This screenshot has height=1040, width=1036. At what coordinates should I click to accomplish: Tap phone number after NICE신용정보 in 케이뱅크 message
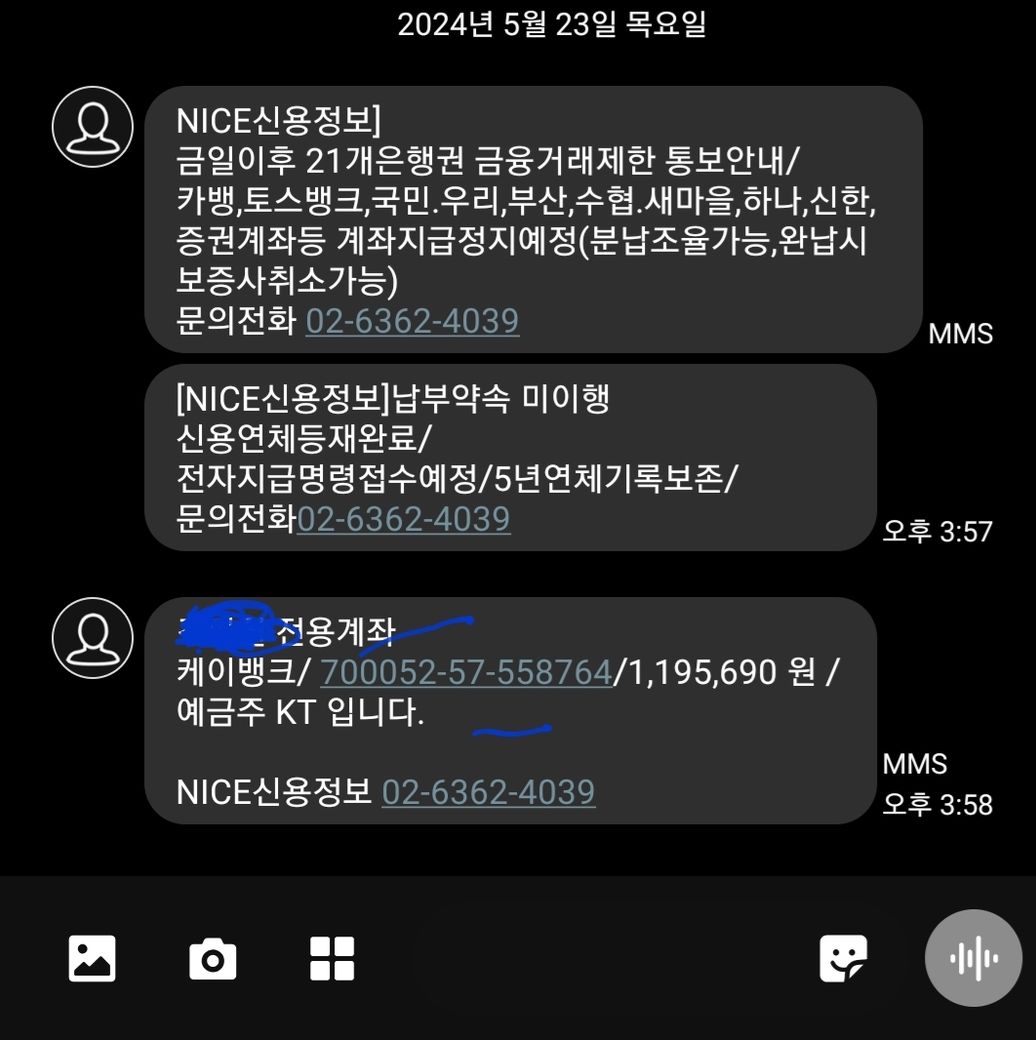tap(489, 792)
